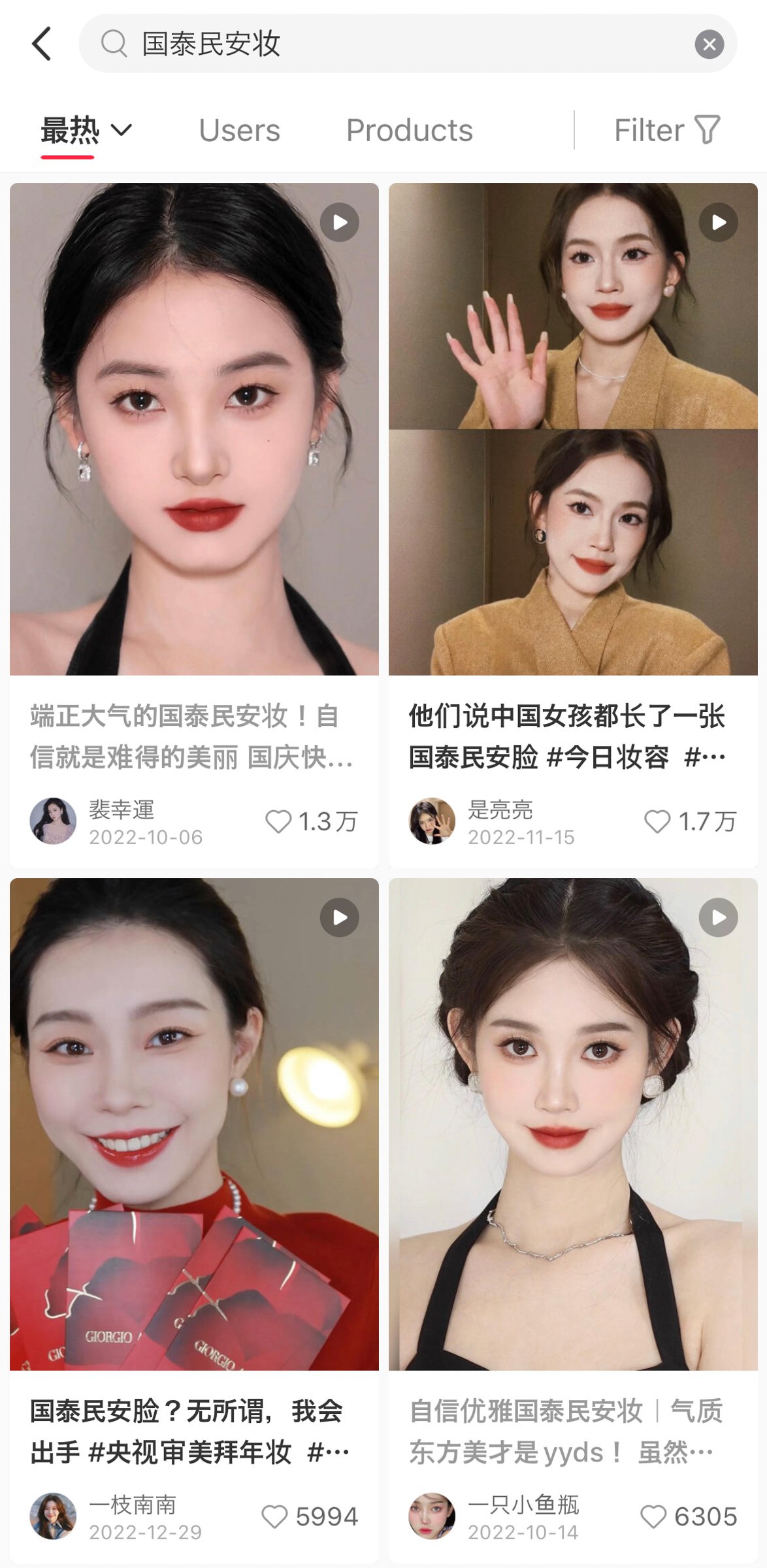Image resolution: width=767 pixels, height=1568 pixels.
Task: Expand the 最热 sort dropdown
Action: coord(86,130)
